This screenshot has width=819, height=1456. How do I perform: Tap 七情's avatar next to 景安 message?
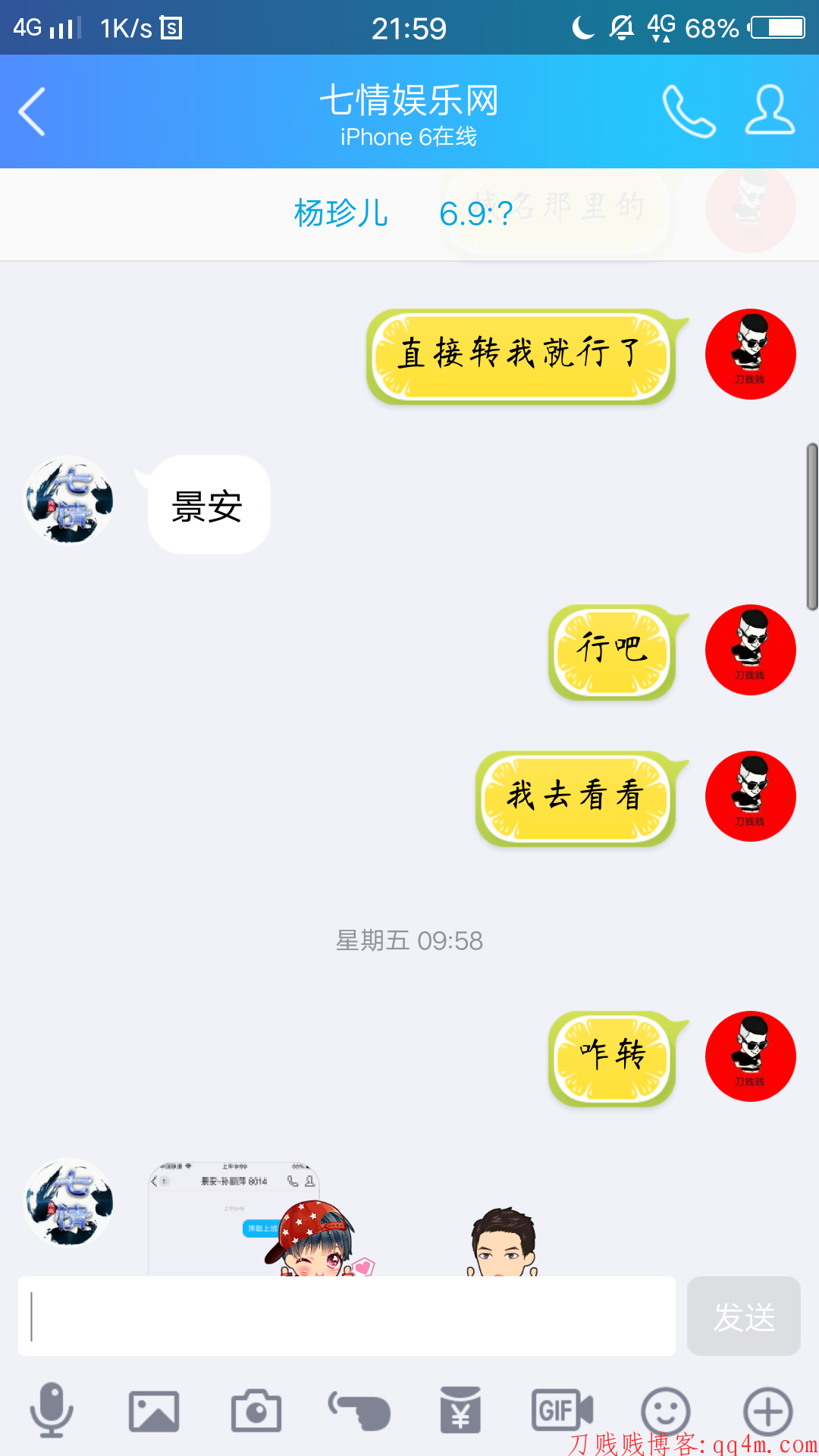click(69, 500)
